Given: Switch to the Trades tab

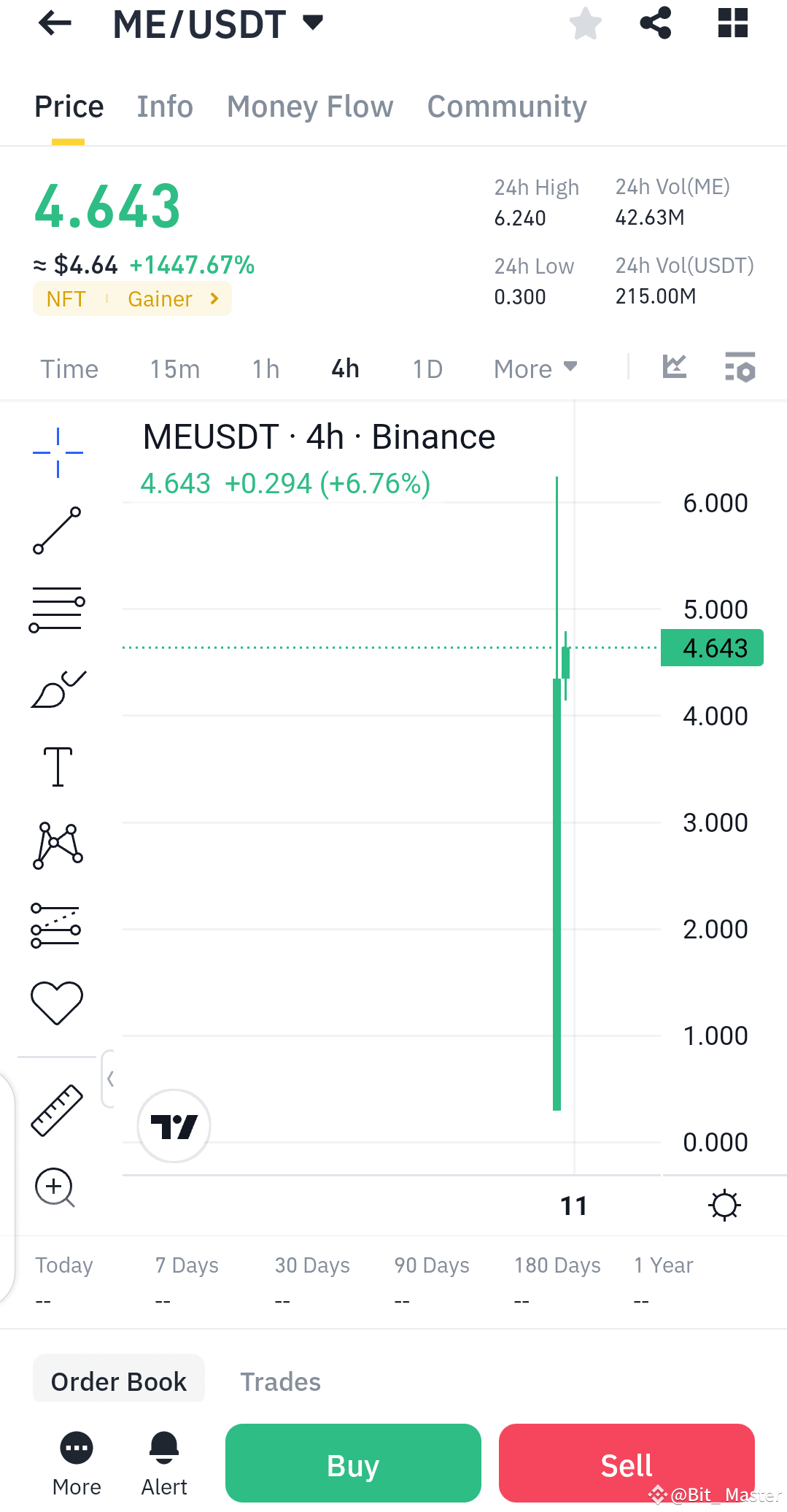Looking at the screenshot, I should [280, 1380].
